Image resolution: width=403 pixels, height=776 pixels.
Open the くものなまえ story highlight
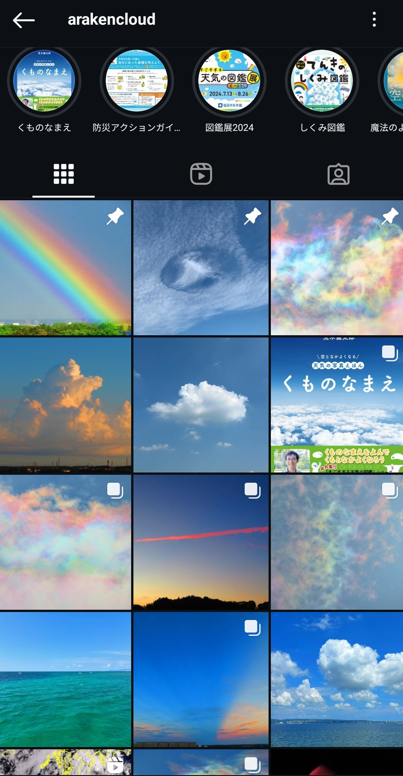click(44, 81)
